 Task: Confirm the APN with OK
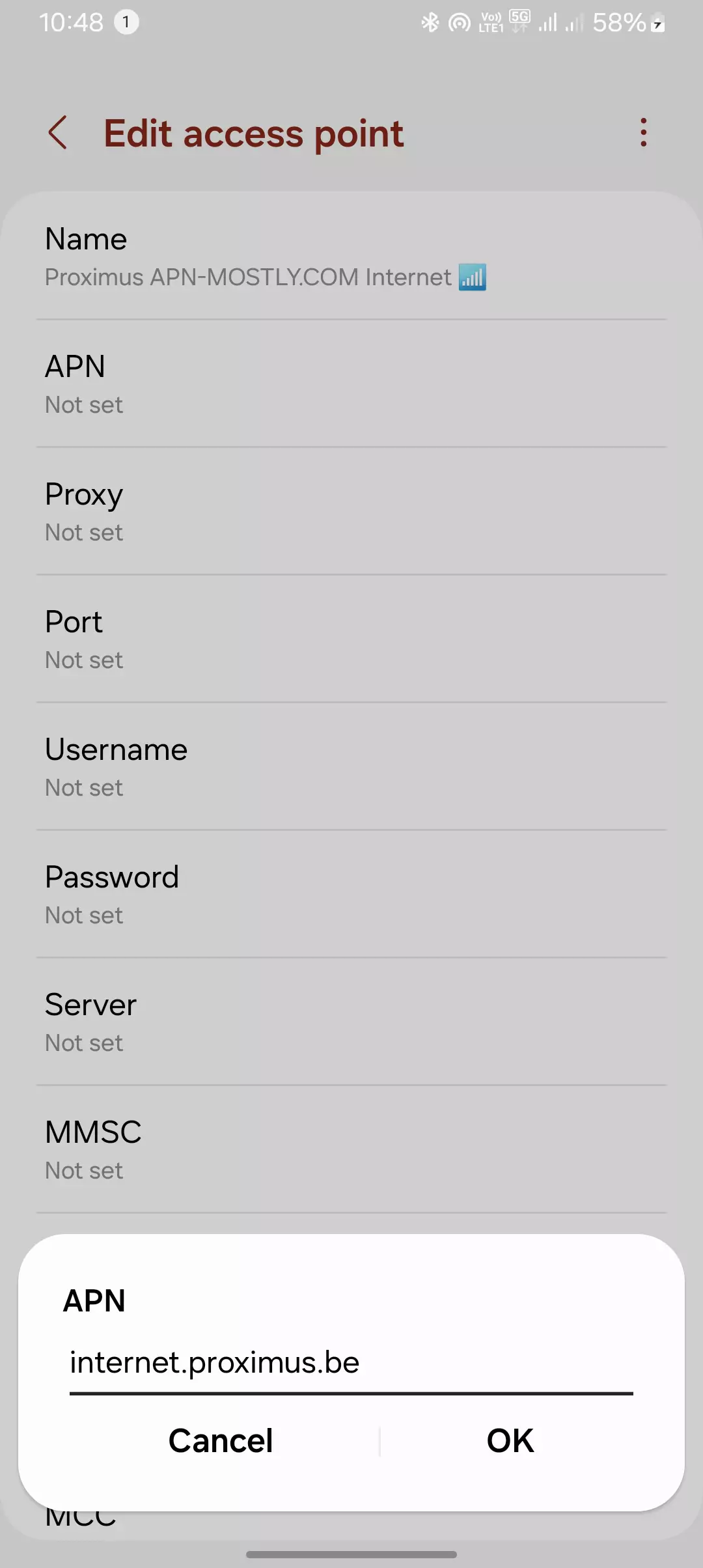[510, 1440]
